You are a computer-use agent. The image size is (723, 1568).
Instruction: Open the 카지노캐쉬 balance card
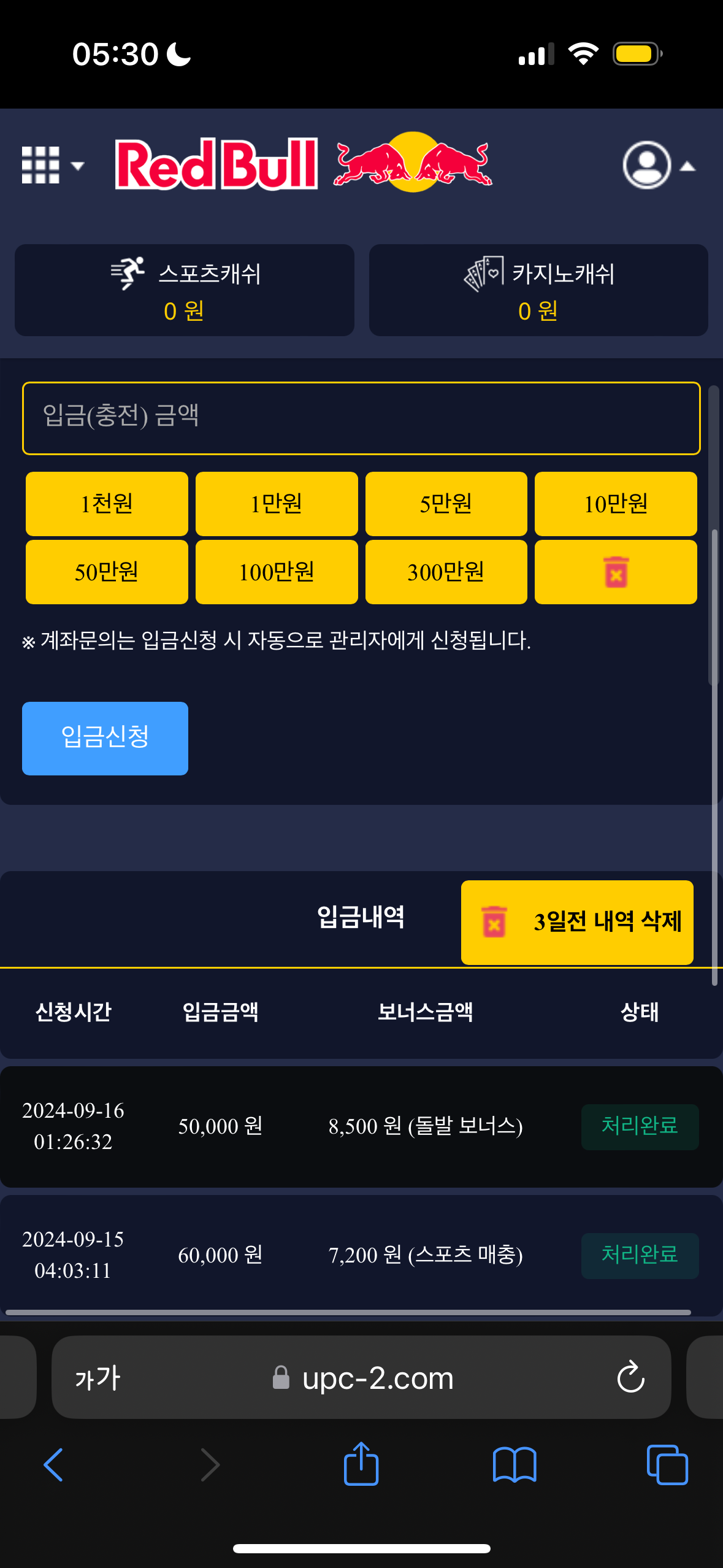538,290
